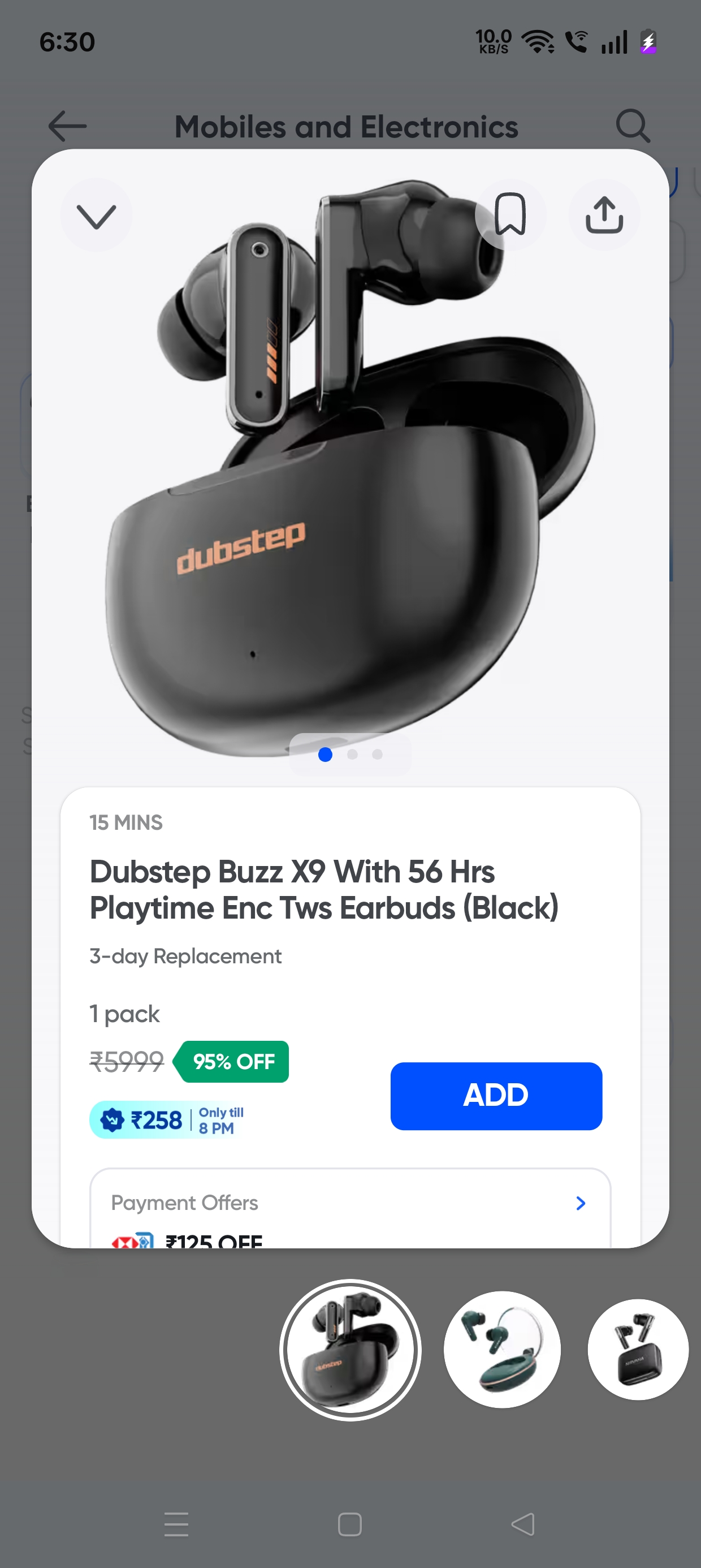Collapse the product detail sheet

[x=96, y=216]
